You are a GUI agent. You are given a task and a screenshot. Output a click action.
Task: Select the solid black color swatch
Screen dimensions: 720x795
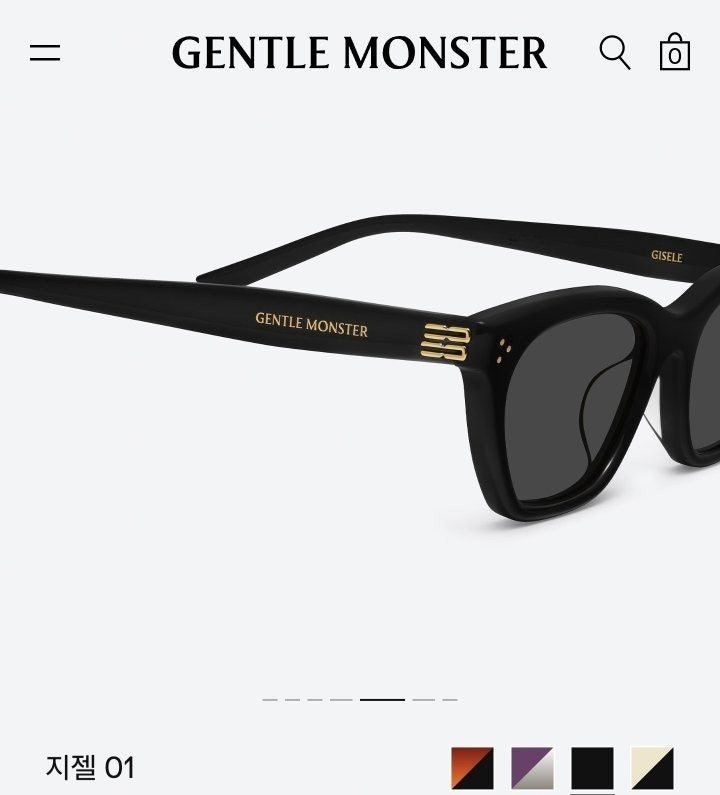pyautogui.click(x=592, y=768)
